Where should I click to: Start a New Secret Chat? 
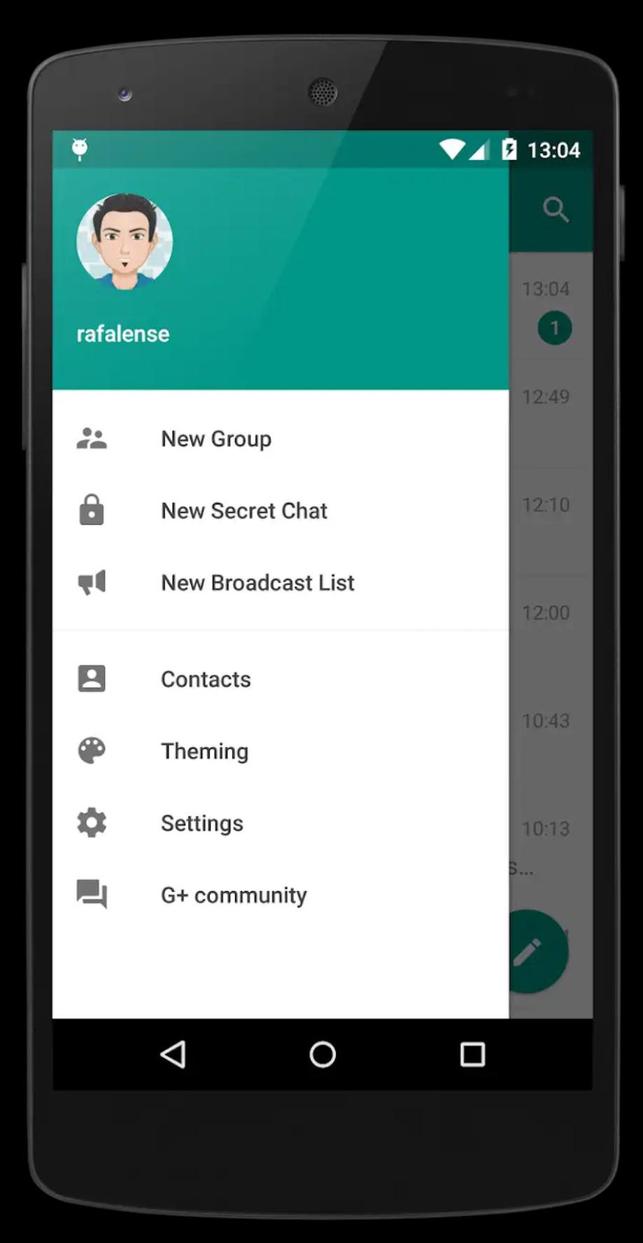[x=244, y=511]
